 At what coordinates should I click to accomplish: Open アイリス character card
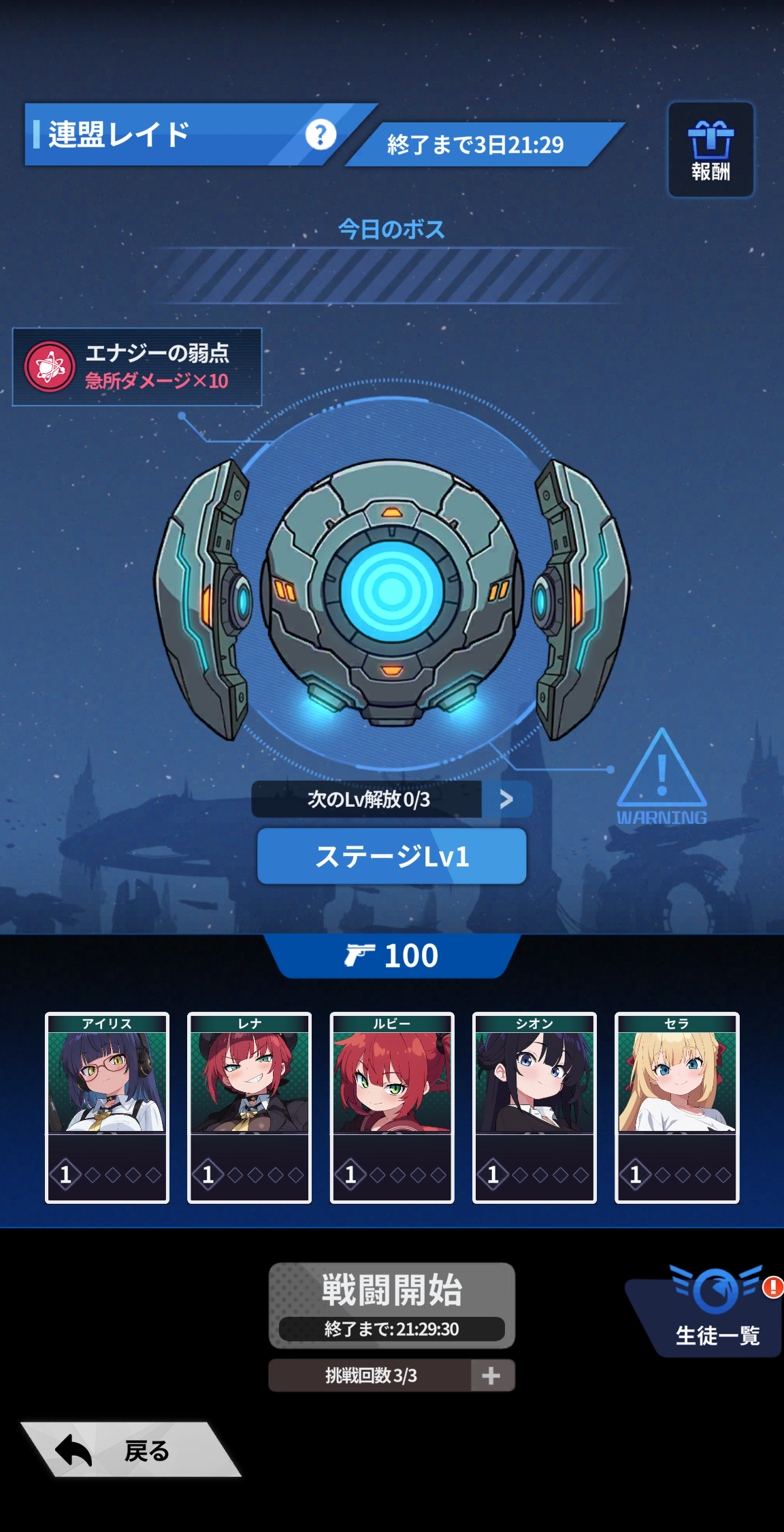click(x=107, y=1108)
